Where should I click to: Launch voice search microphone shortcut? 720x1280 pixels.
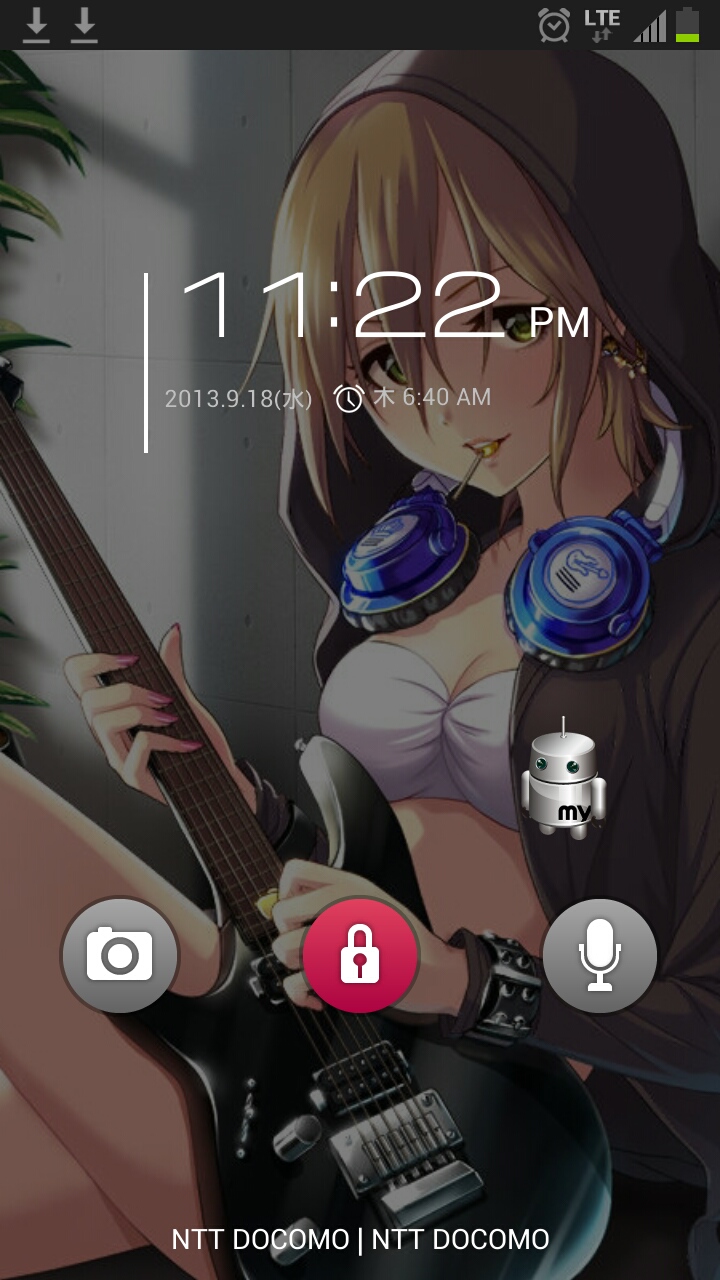(x=599, y=954)
